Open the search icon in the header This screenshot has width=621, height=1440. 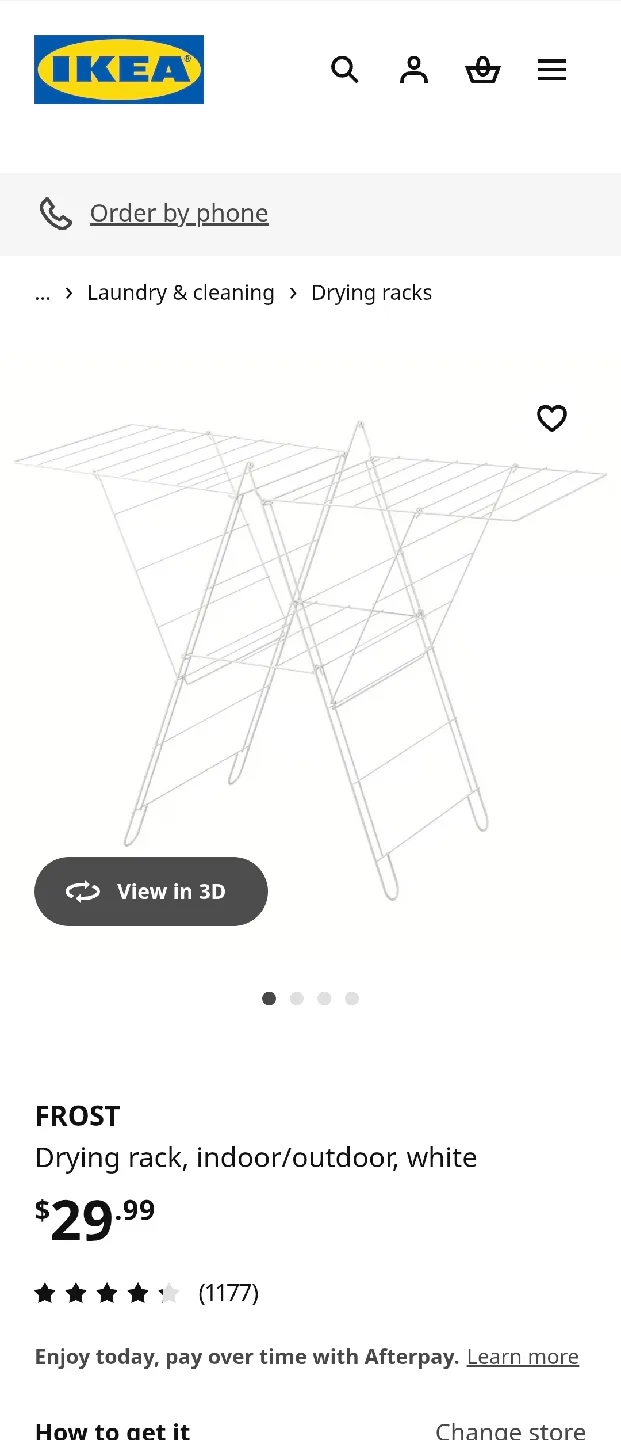(x=344, y=70)
